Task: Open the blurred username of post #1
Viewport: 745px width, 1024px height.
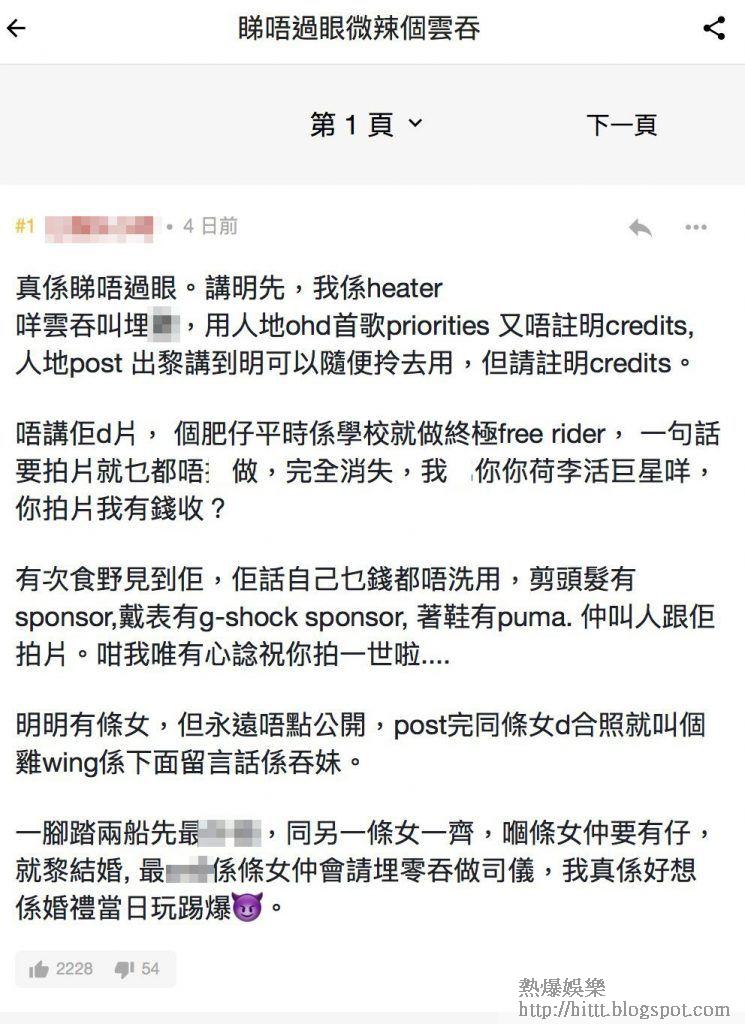Action: coord(100,227)
